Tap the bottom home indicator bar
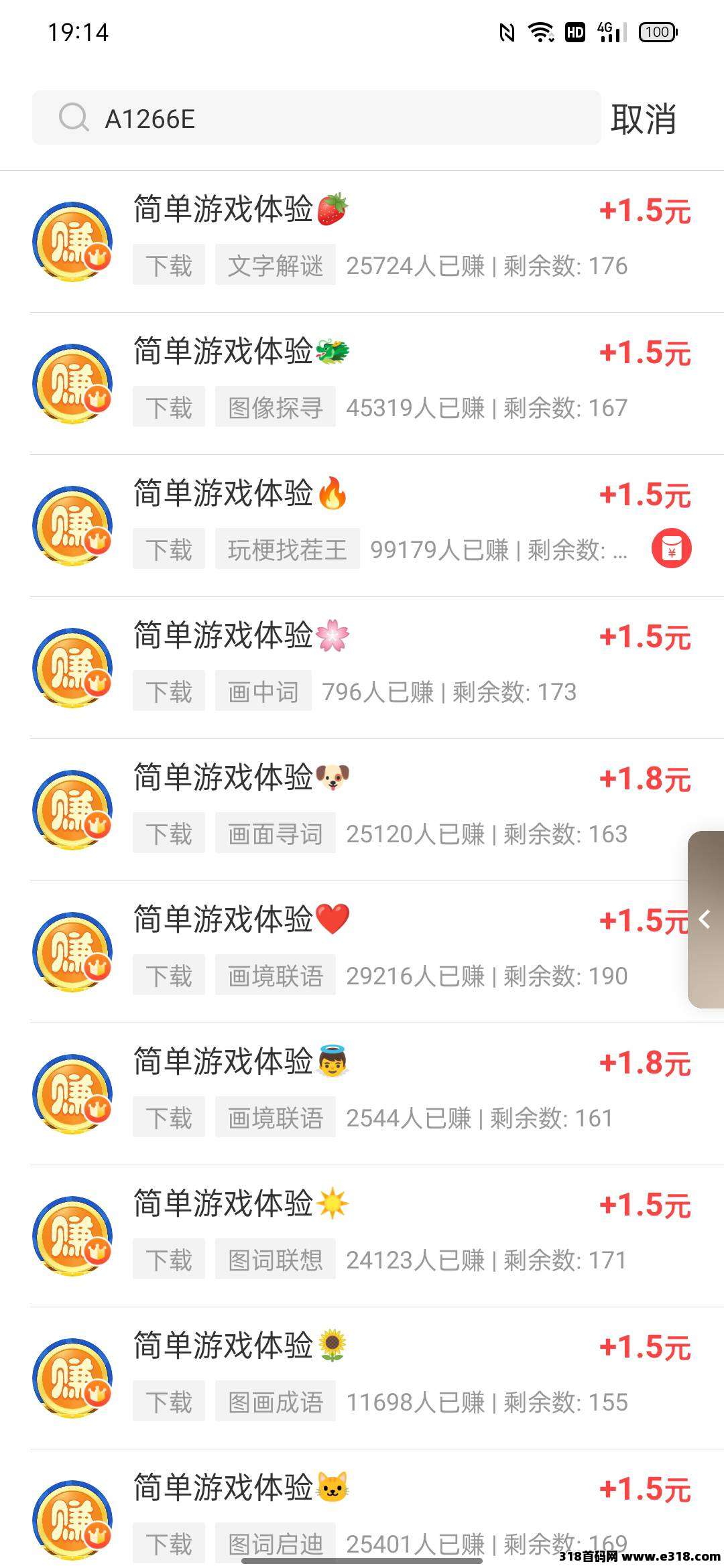This screenshot has height=1568, width=724. click(x=362, y=1561)
